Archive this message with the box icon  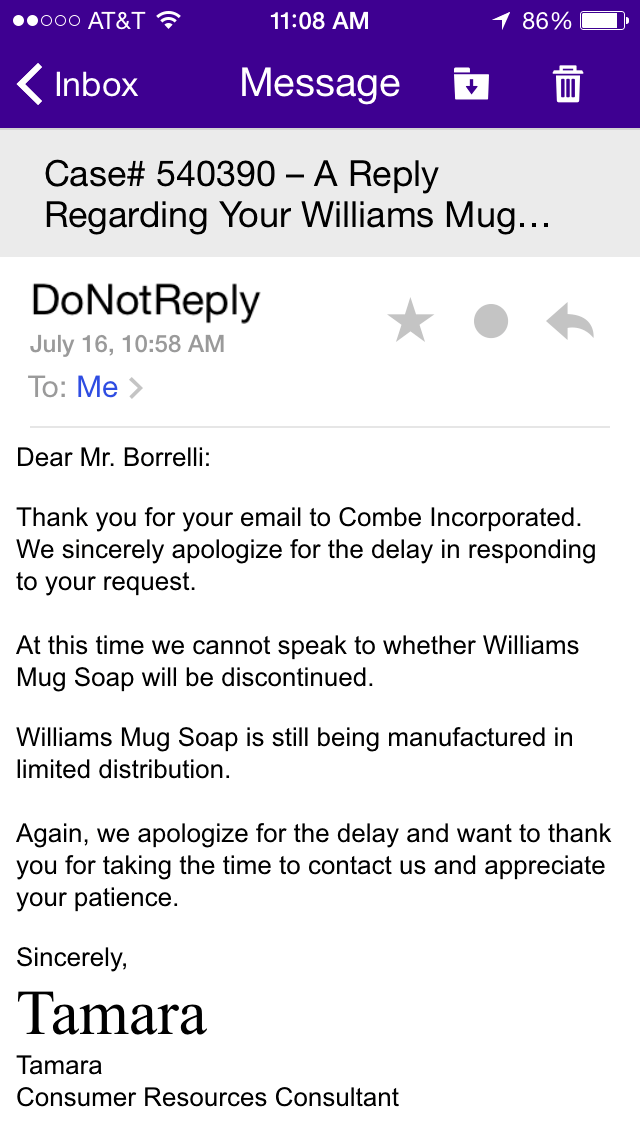tap(471, 84)
